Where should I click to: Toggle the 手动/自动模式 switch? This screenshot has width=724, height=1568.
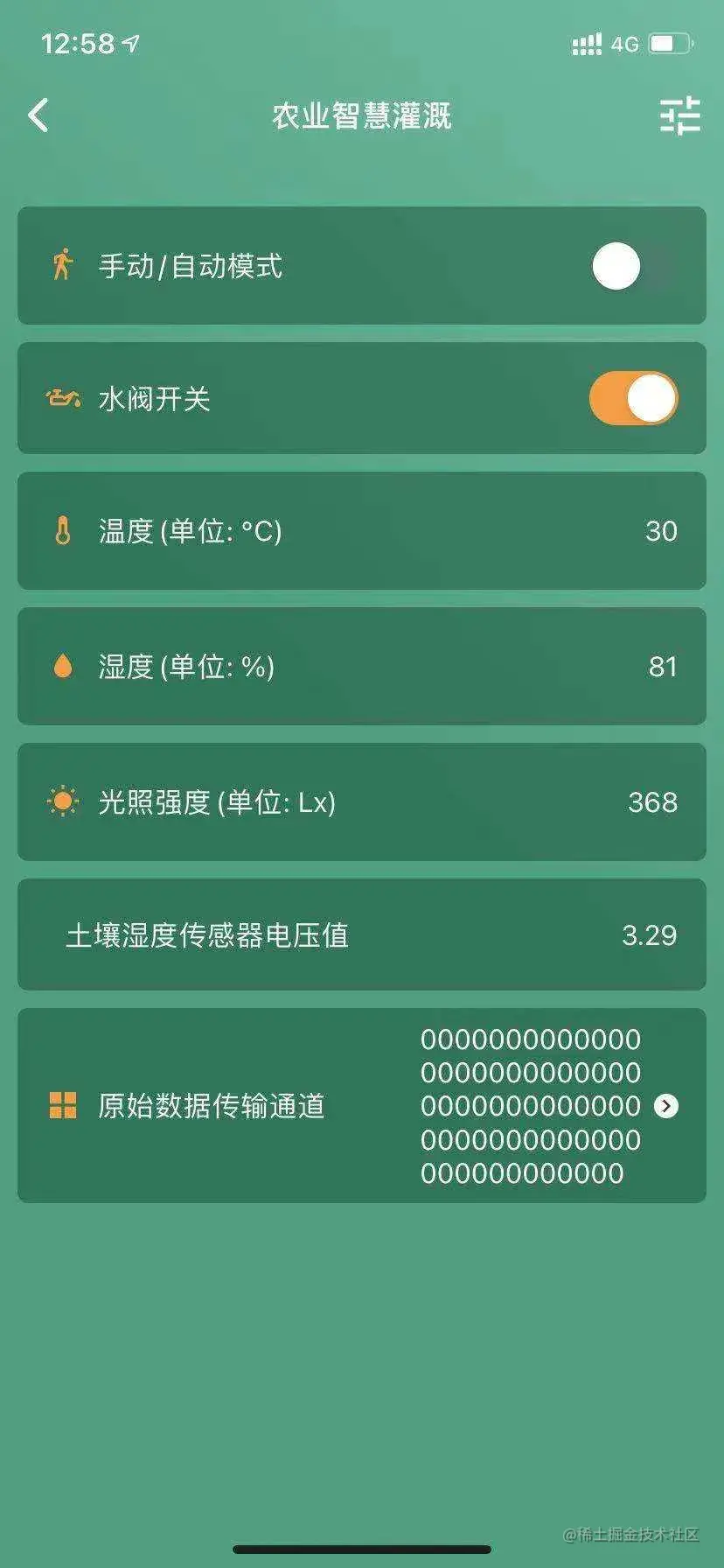point(633,266)
